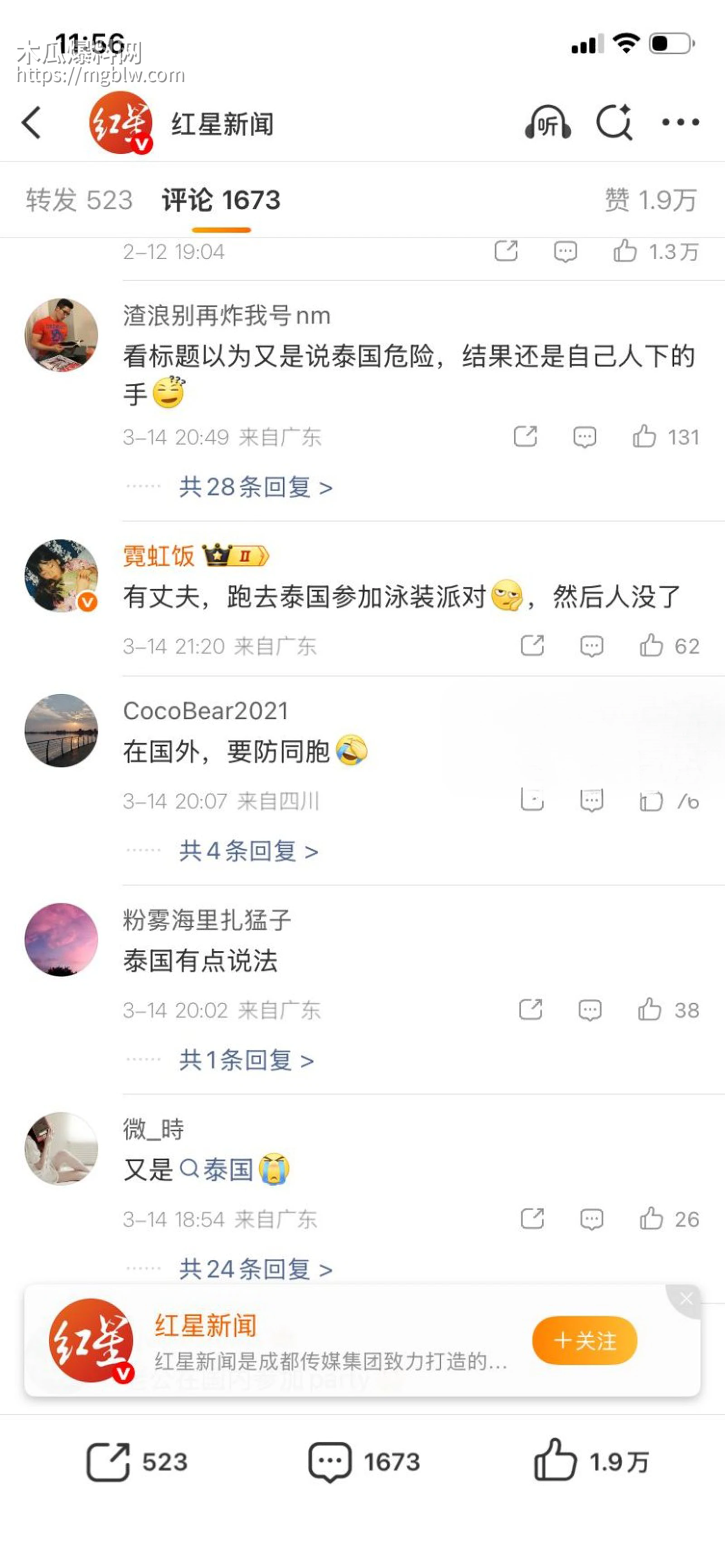The width and height of the screenshot is (725, 1568).
Task: Click the more options ellipsis icon
Action: (678, 124)
